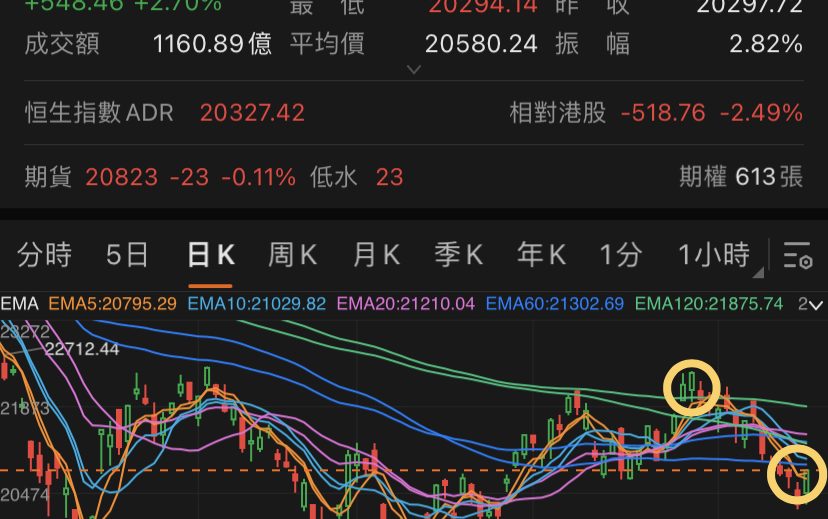Image resolution: width=828 pixels, height=519 pixels.
Task: Open the 月K chart tab
Action: coord(376,255)
